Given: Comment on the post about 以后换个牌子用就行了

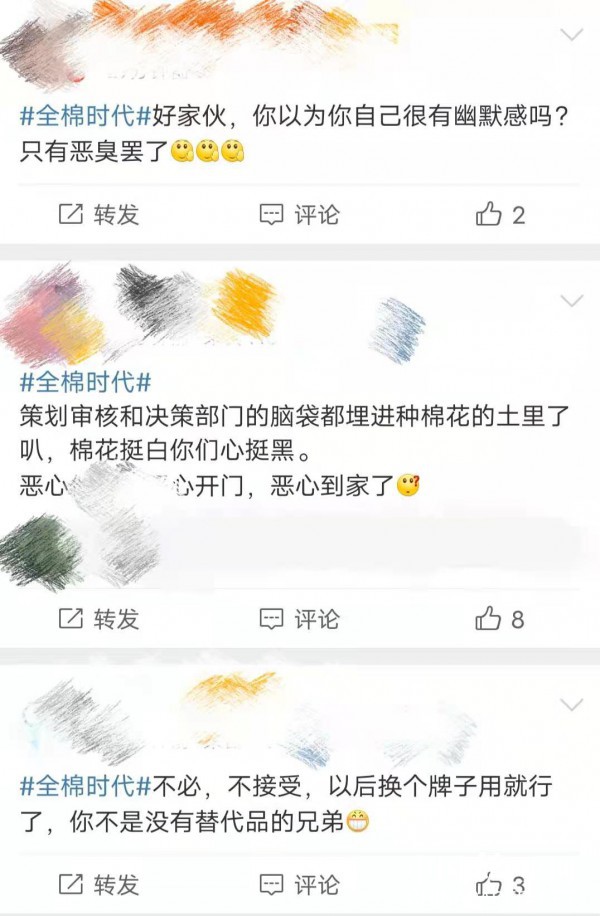Looking at the screenshot, I should [x=299, y=884].
